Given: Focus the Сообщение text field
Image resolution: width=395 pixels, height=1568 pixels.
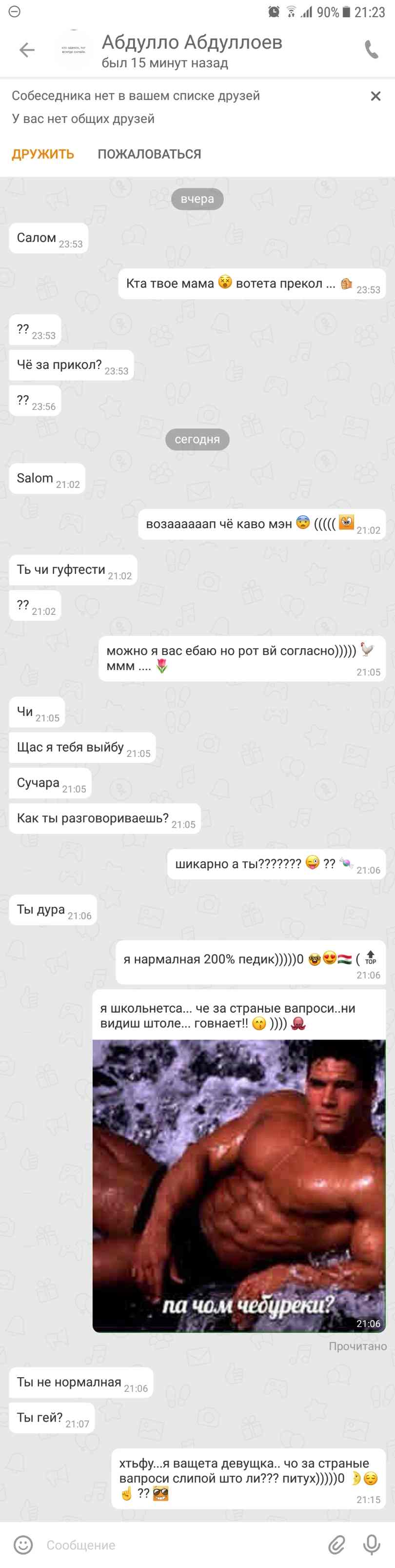Looking at the screenshot, I should 177,1544.
